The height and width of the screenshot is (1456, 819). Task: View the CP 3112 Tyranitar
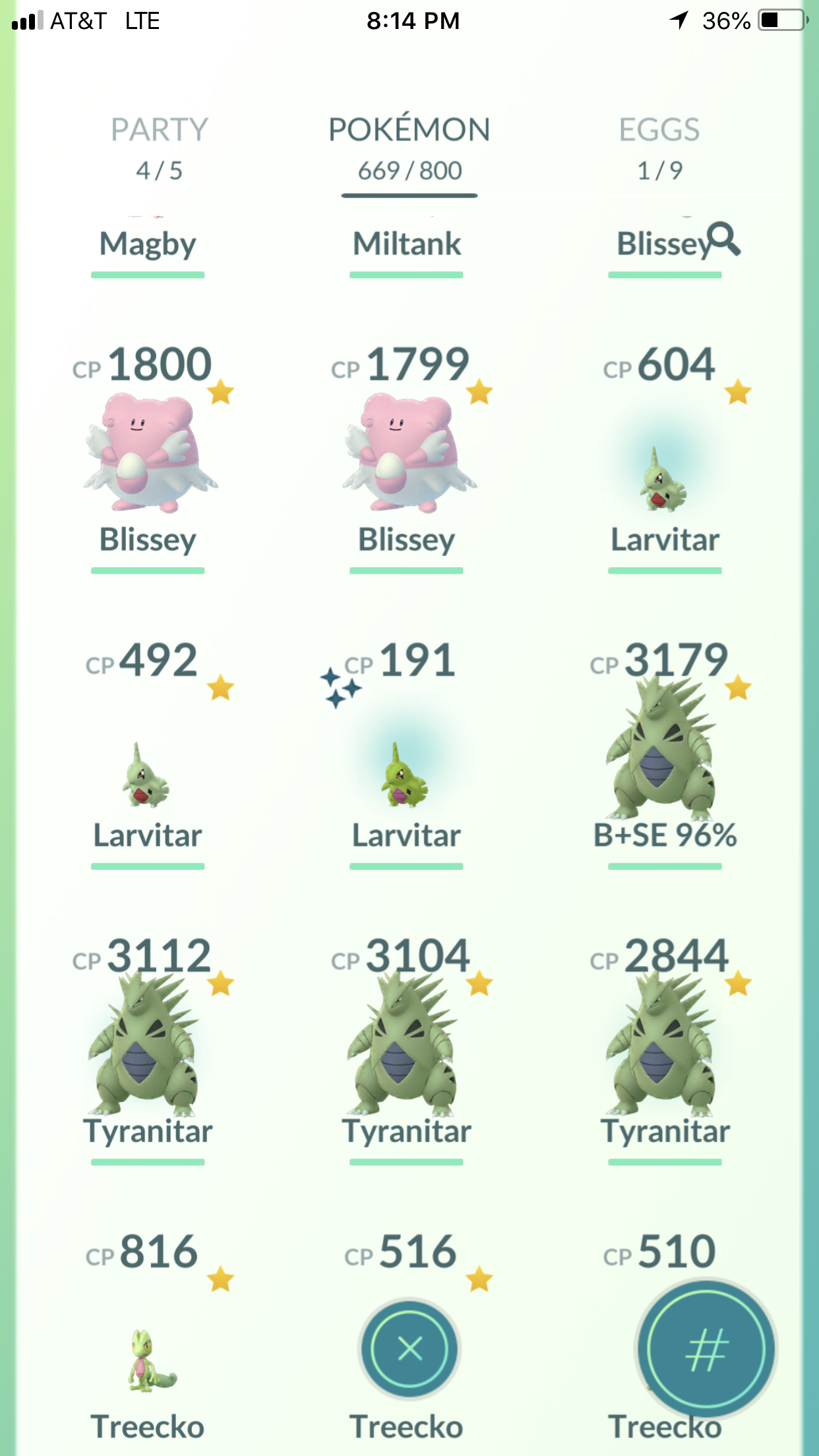(148, 1048)
